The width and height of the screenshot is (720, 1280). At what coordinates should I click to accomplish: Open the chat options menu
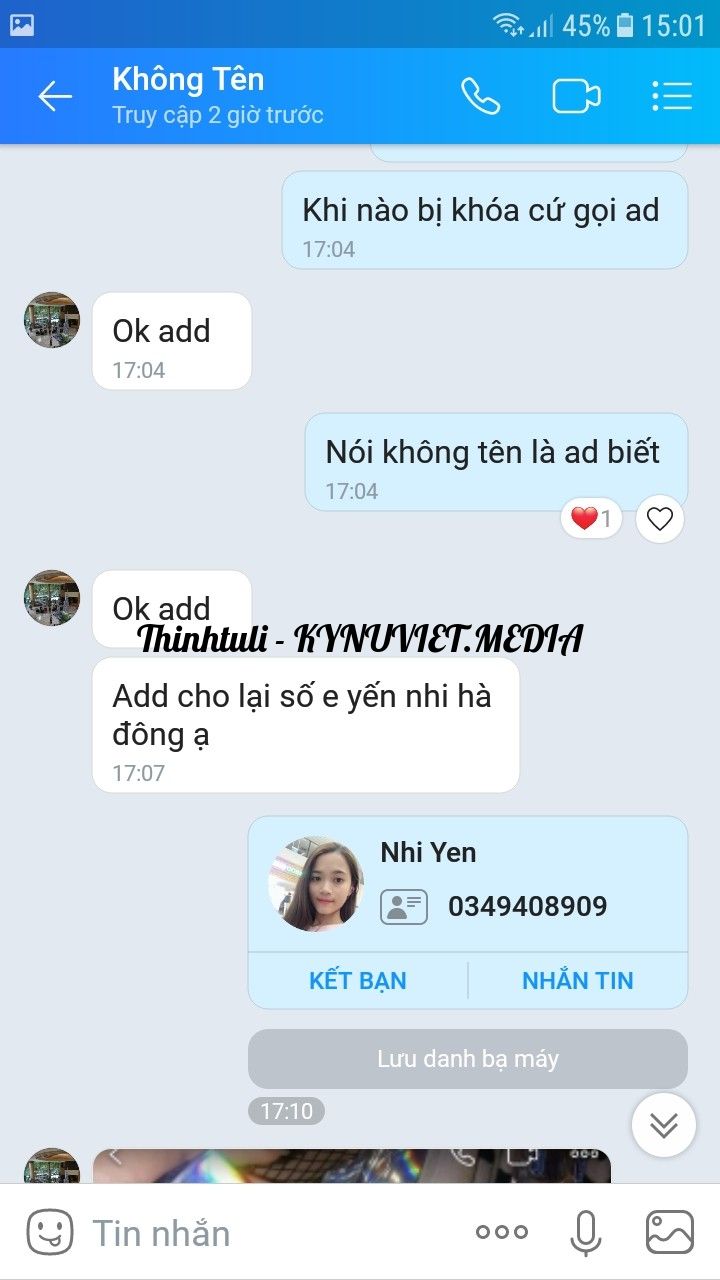pos(672,97)
